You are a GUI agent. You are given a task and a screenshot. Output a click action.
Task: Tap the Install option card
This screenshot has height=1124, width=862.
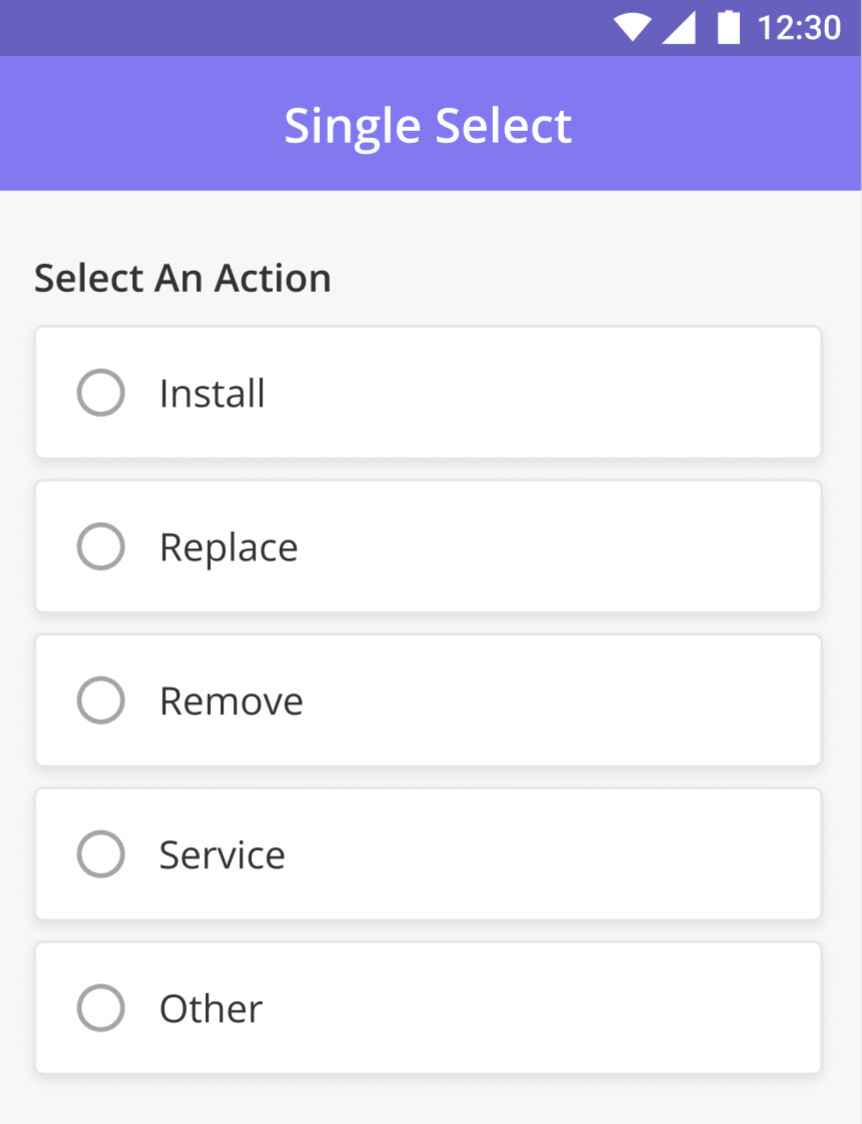click(428, 393)
